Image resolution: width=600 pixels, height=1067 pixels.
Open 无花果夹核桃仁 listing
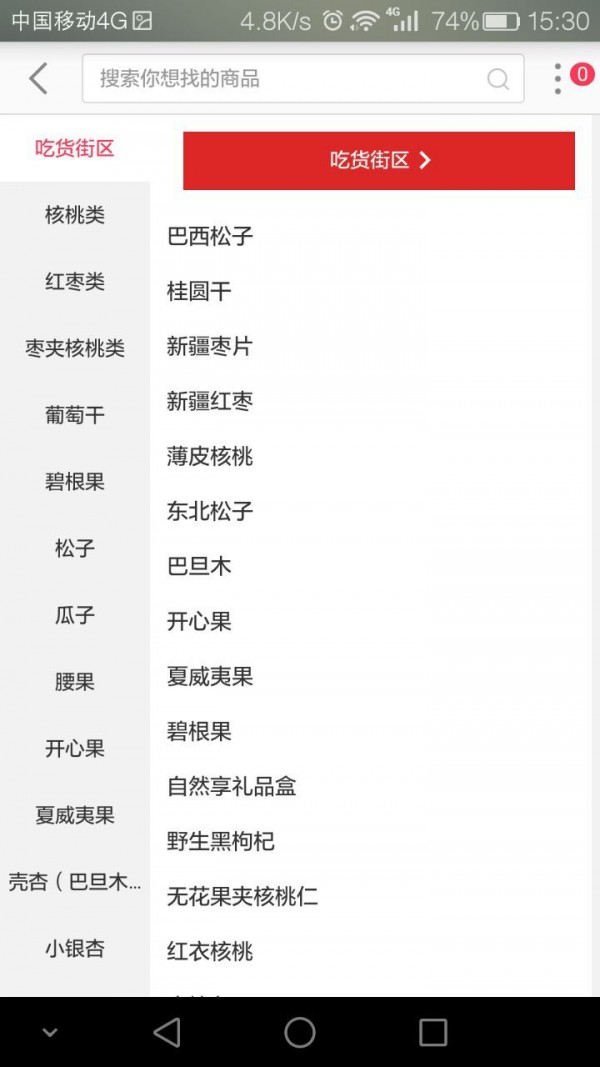243,896
